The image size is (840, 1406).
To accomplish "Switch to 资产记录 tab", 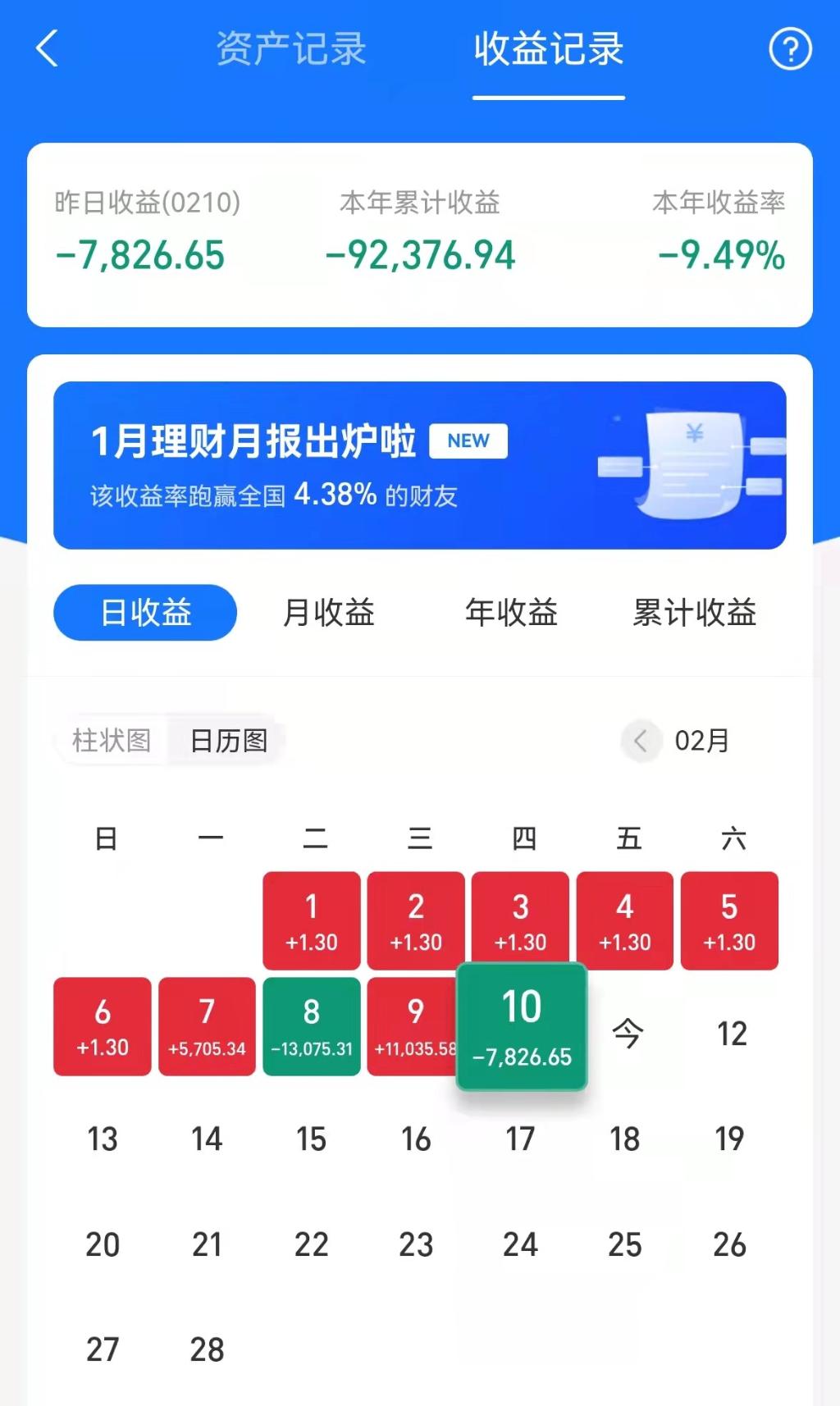I will pyautogui.click(x=290, y=49).
